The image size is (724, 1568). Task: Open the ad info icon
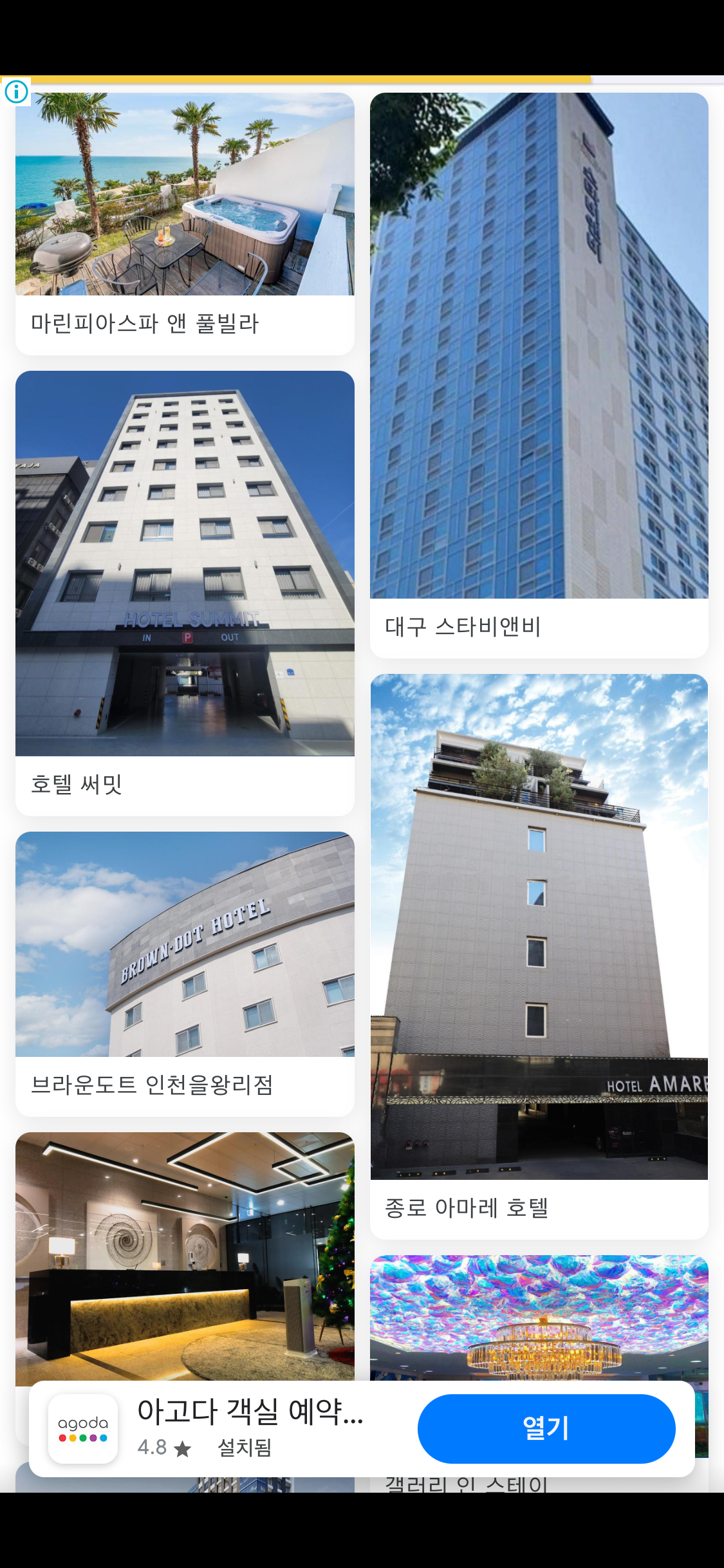16,91
